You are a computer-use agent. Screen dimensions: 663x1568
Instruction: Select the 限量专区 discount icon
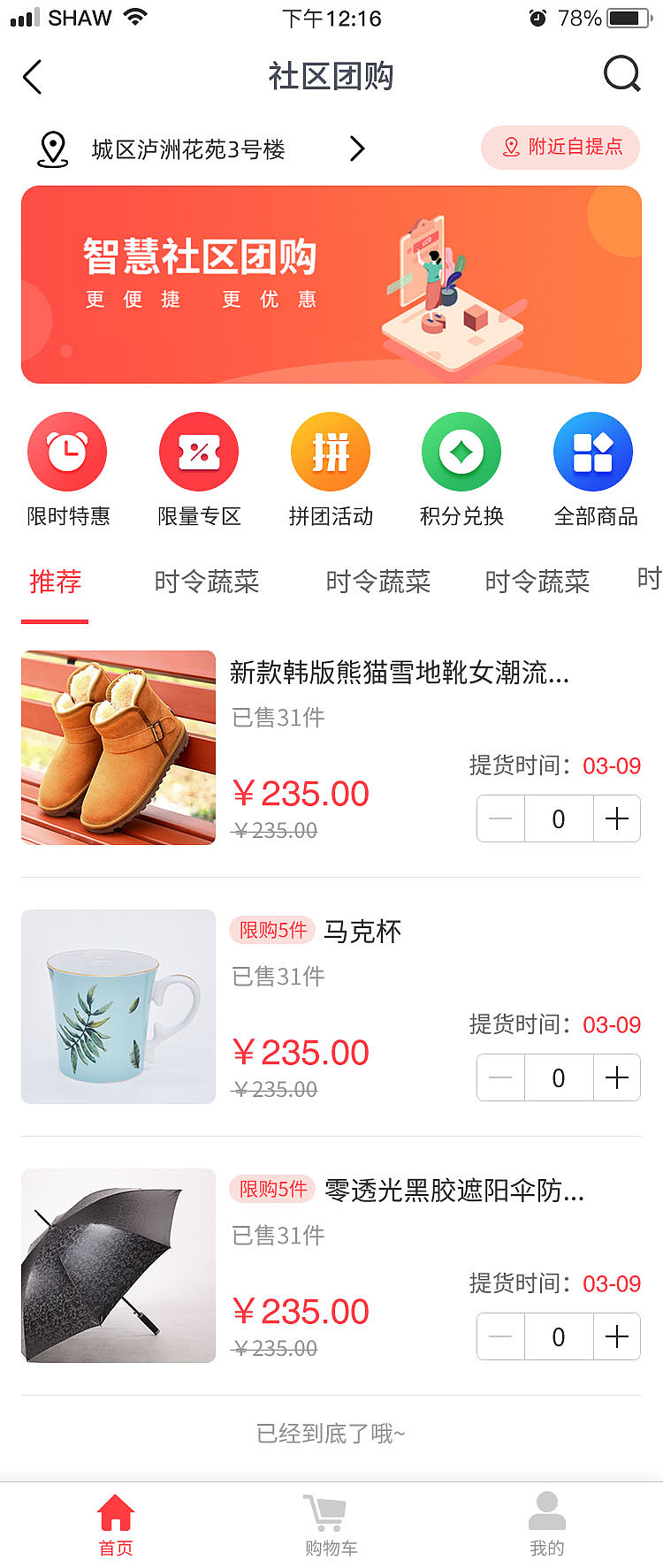click(x=198, y=451)
